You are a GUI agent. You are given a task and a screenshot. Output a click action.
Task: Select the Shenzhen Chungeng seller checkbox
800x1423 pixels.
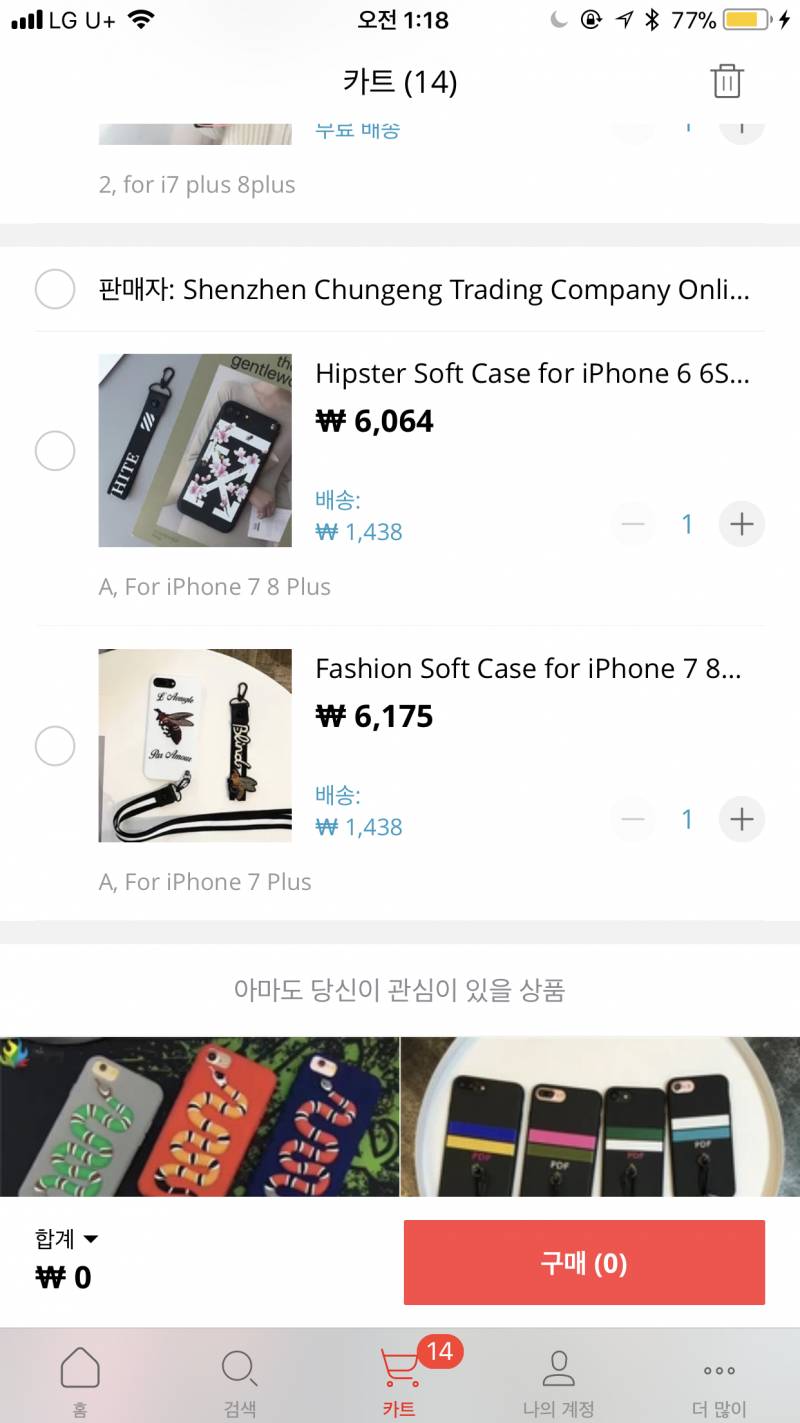click(x=55, y=290)
